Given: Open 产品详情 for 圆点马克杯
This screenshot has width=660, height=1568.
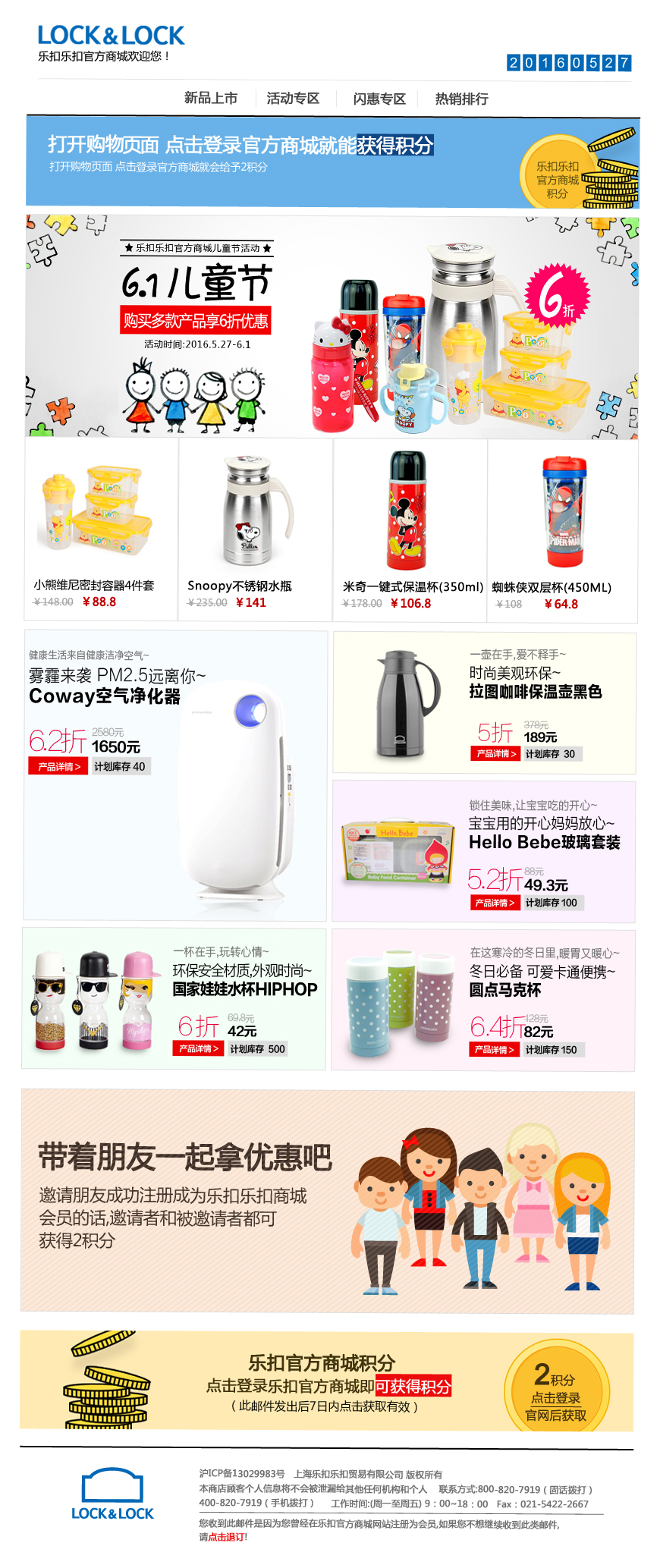Looking at the screenshot, I should pyautogui.click(x=495, y=1050).
